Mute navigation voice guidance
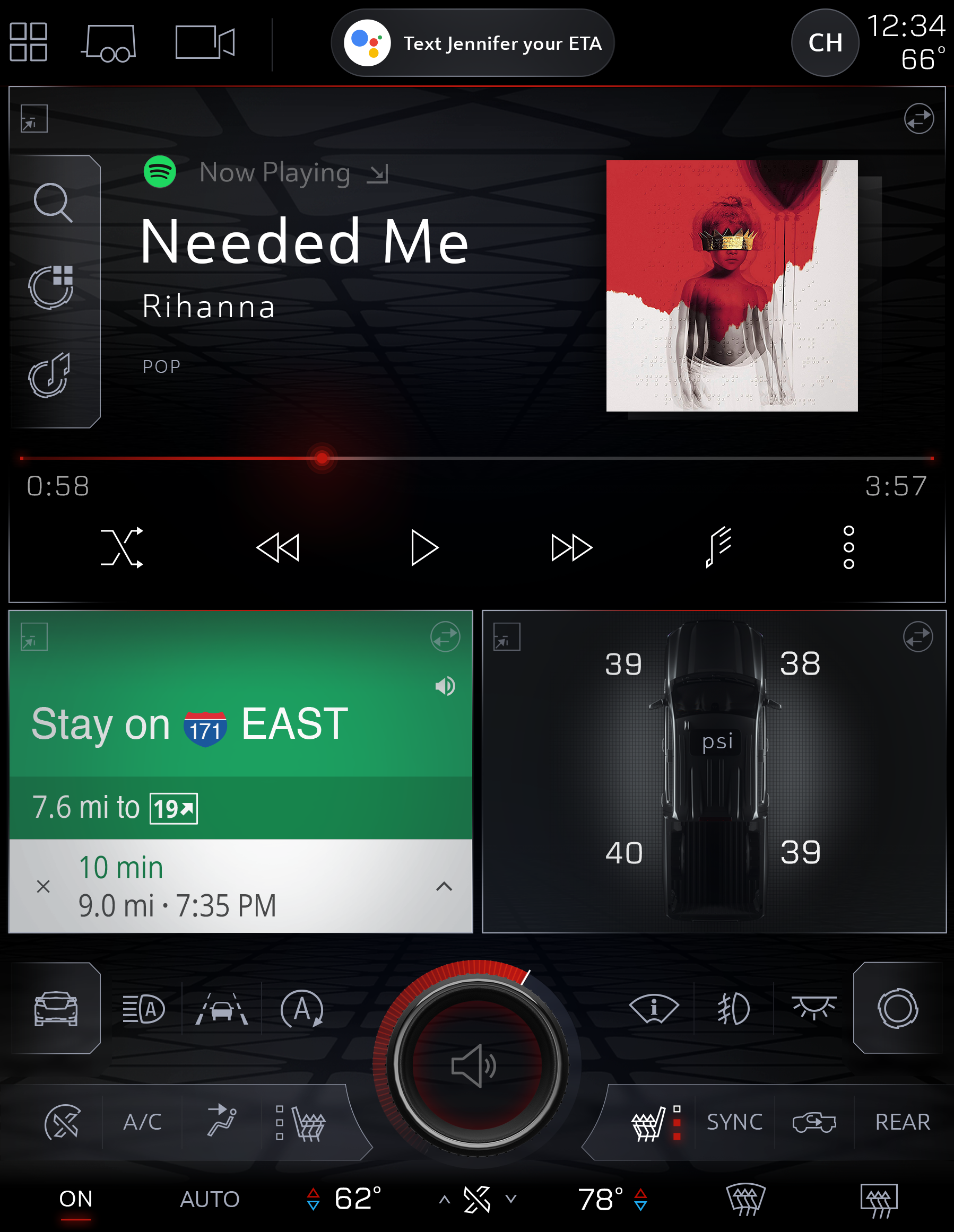This screenshot has width=954, height=1232. click(445, 686)
